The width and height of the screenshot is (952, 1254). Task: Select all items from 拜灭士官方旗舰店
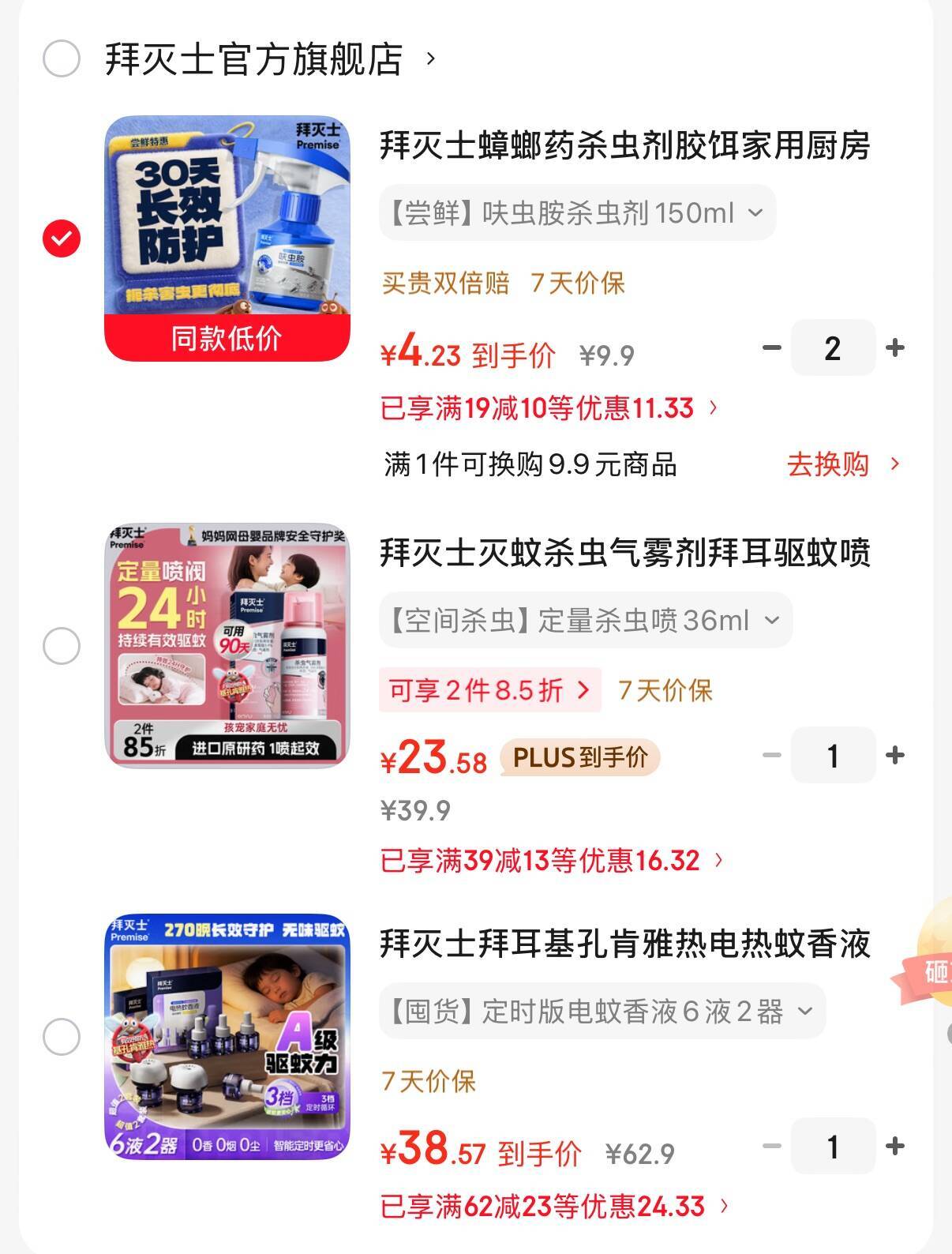tap(62, 59)
